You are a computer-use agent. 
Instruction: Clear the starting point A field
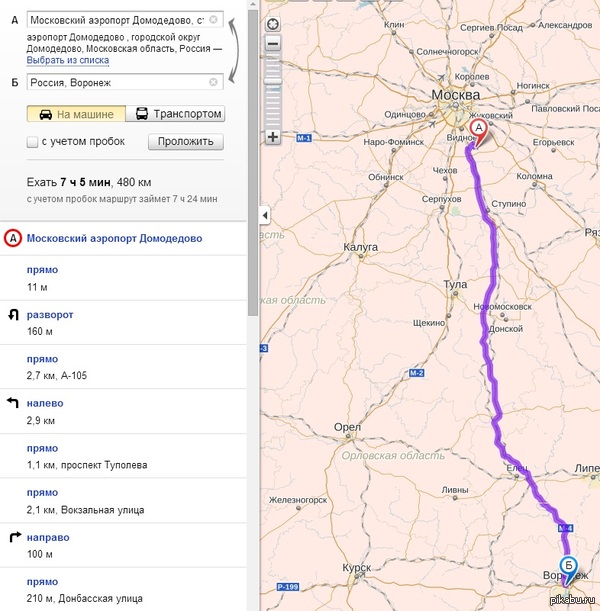click(x=213, y=19)
